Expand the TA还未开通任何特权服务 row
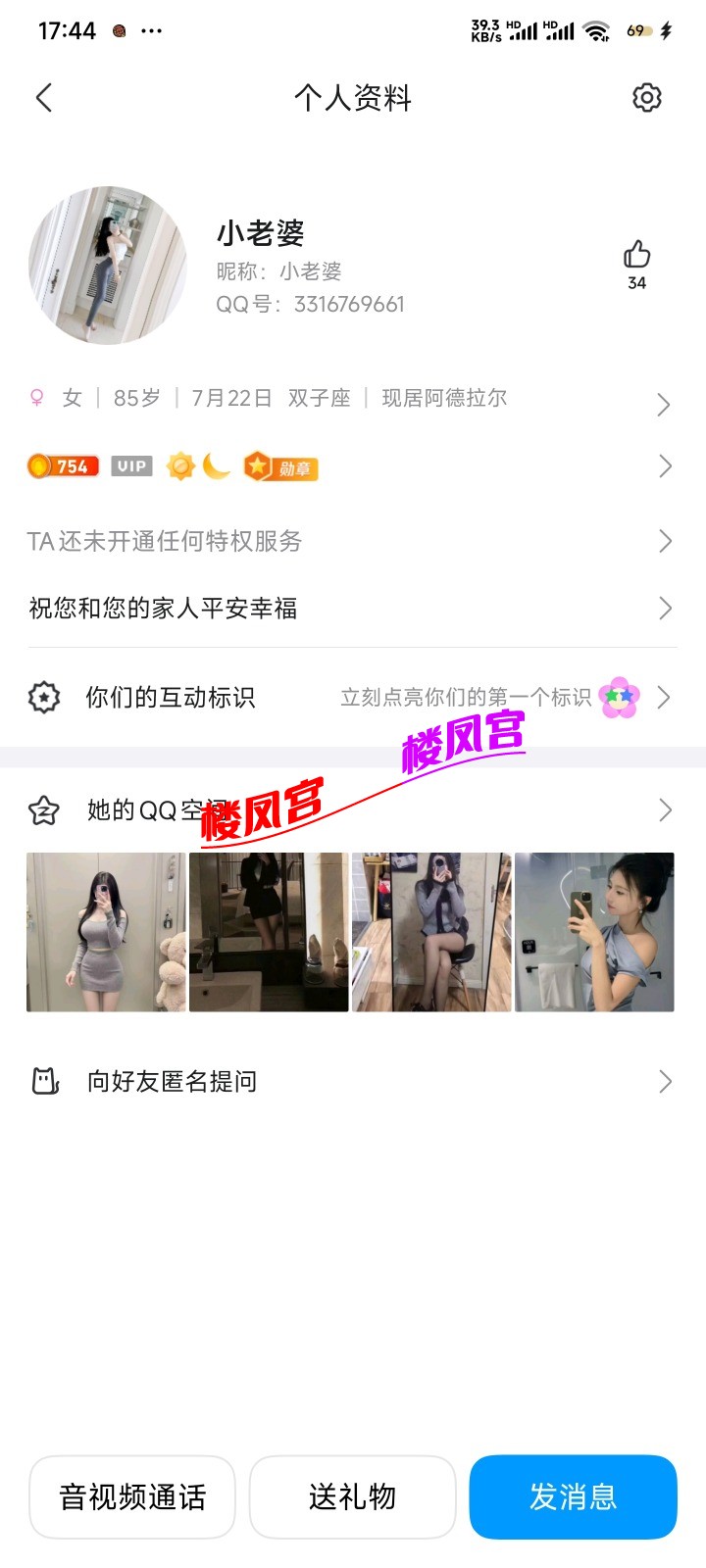706x1568 pixels. (x=353, y=541)
